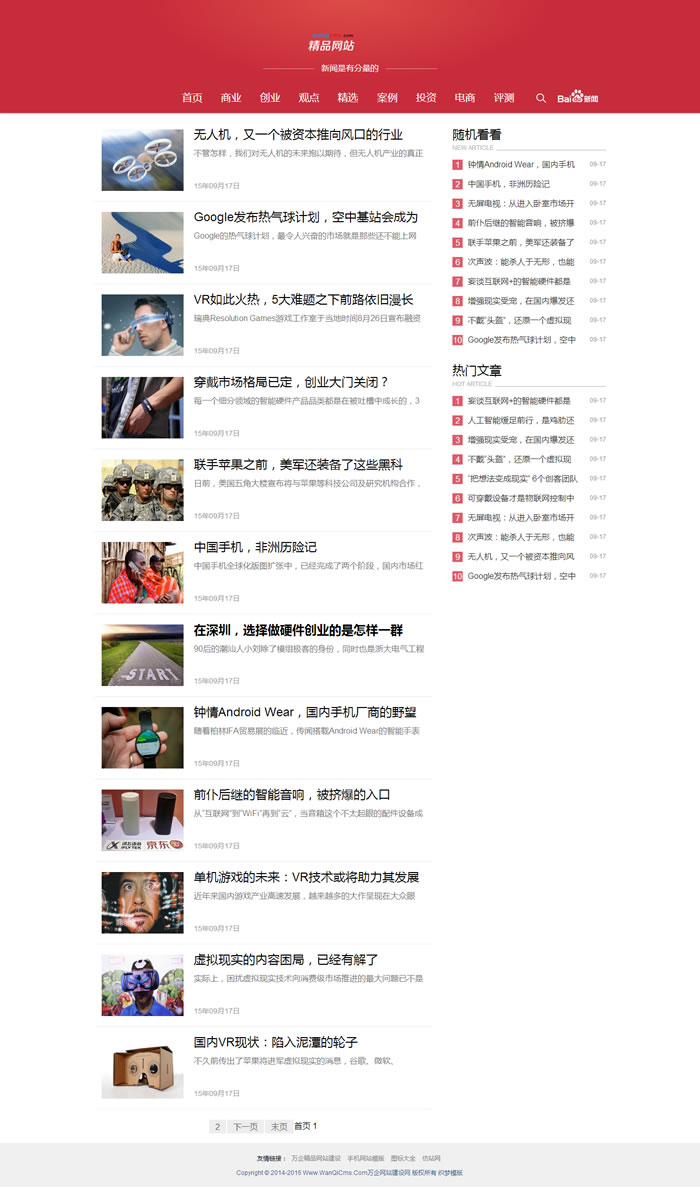This screenshot has height=1187, width=700.
Task: Go to the 电商 section
Action: pos(465,98)
